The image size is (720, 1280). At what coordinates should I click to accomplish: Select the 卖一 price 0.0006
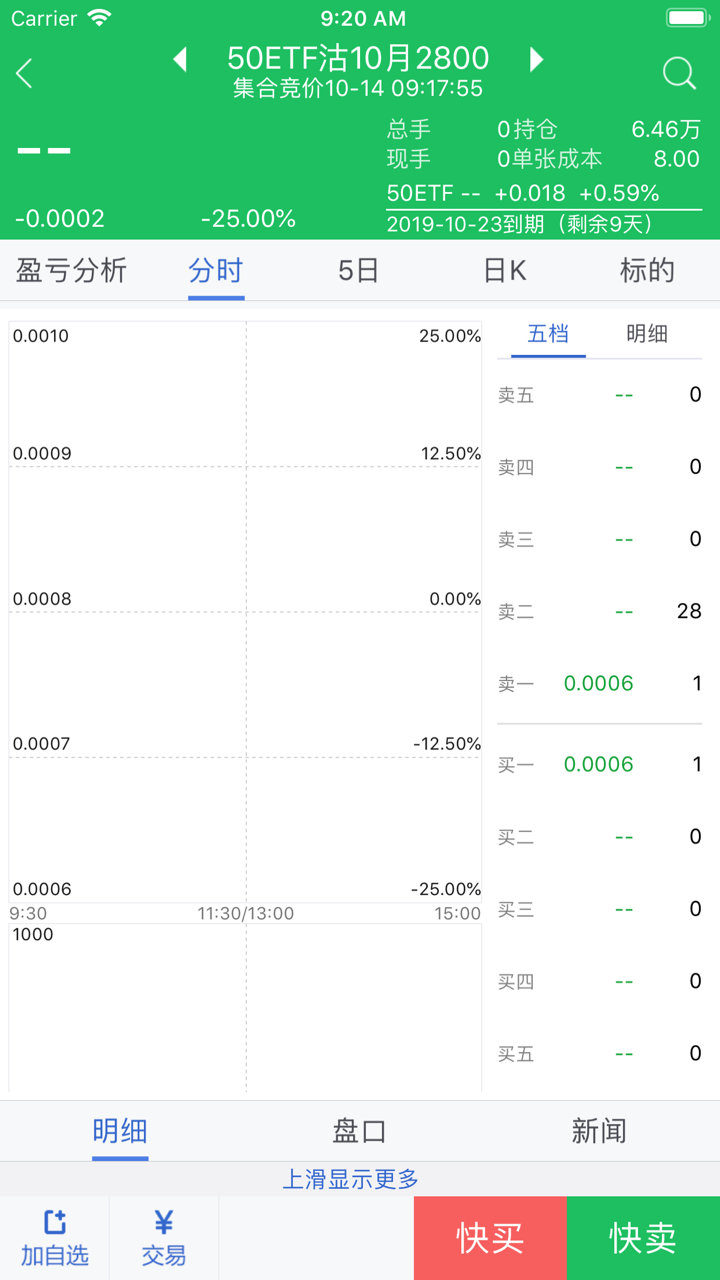tap(598, 683)
